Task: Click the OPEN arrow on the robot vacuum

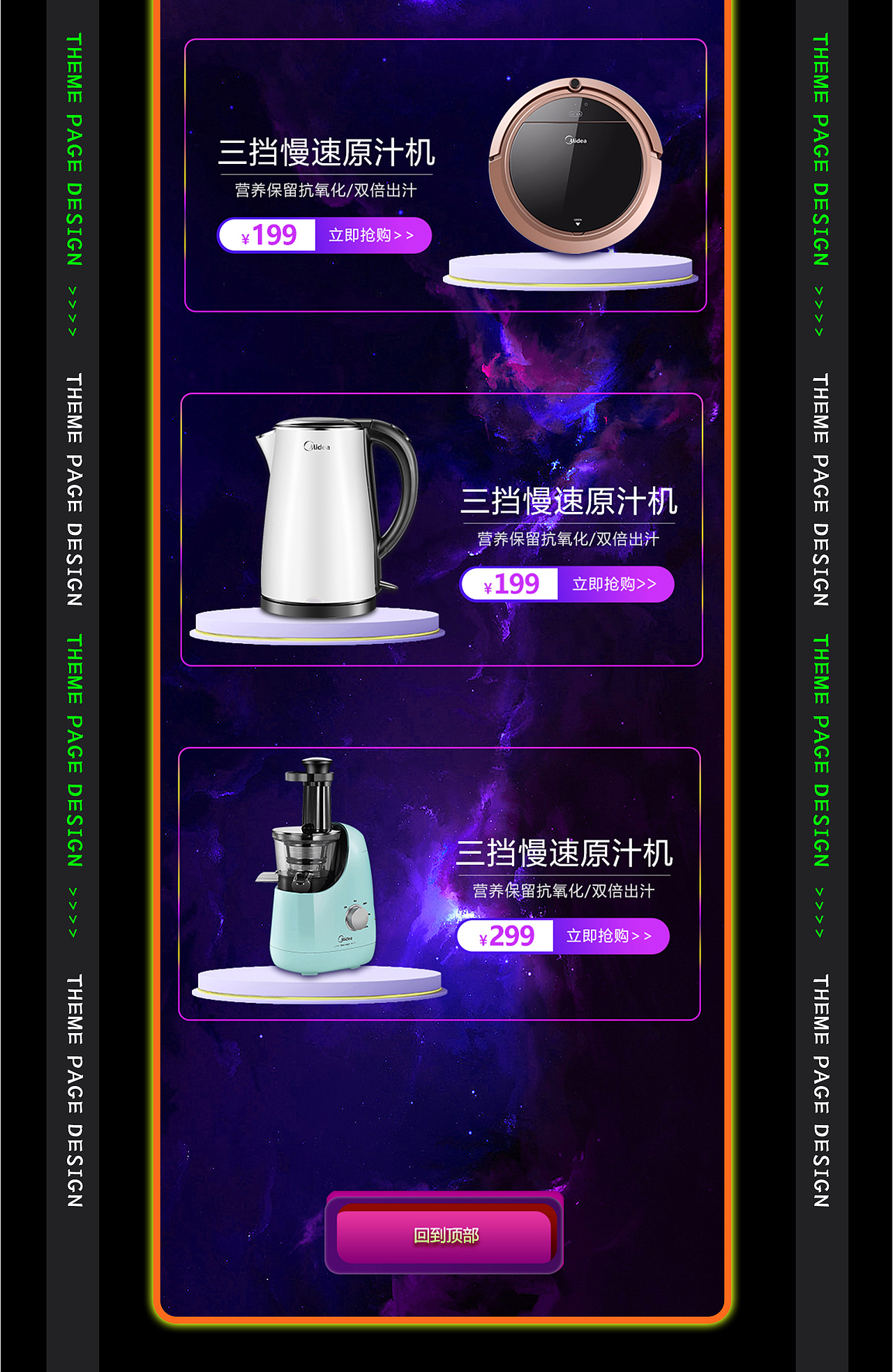Action: (x=578, y=222)
